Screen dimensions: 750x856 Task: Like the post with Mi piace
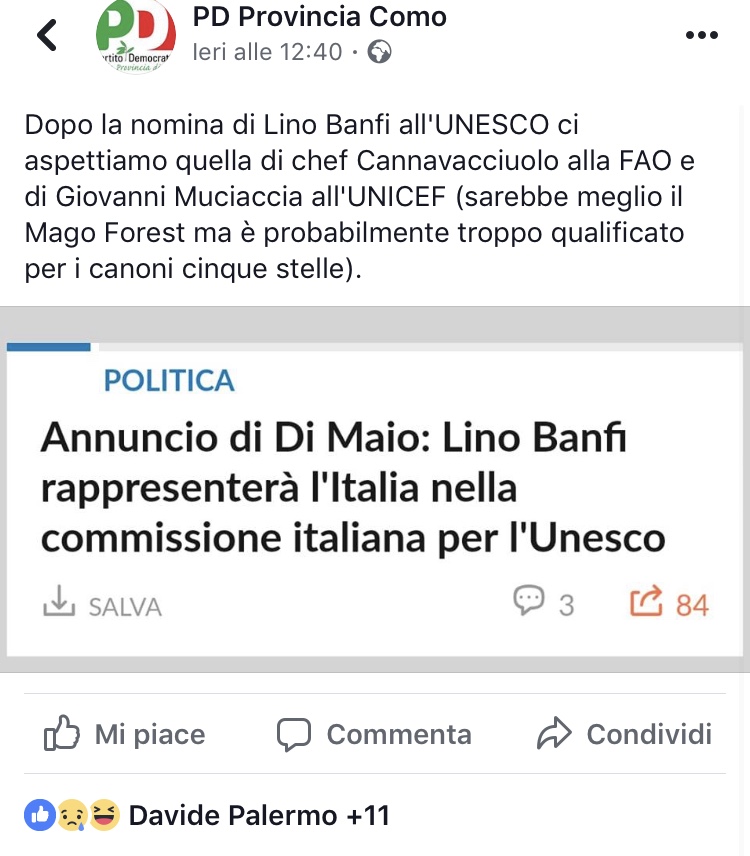coord(125,734)
